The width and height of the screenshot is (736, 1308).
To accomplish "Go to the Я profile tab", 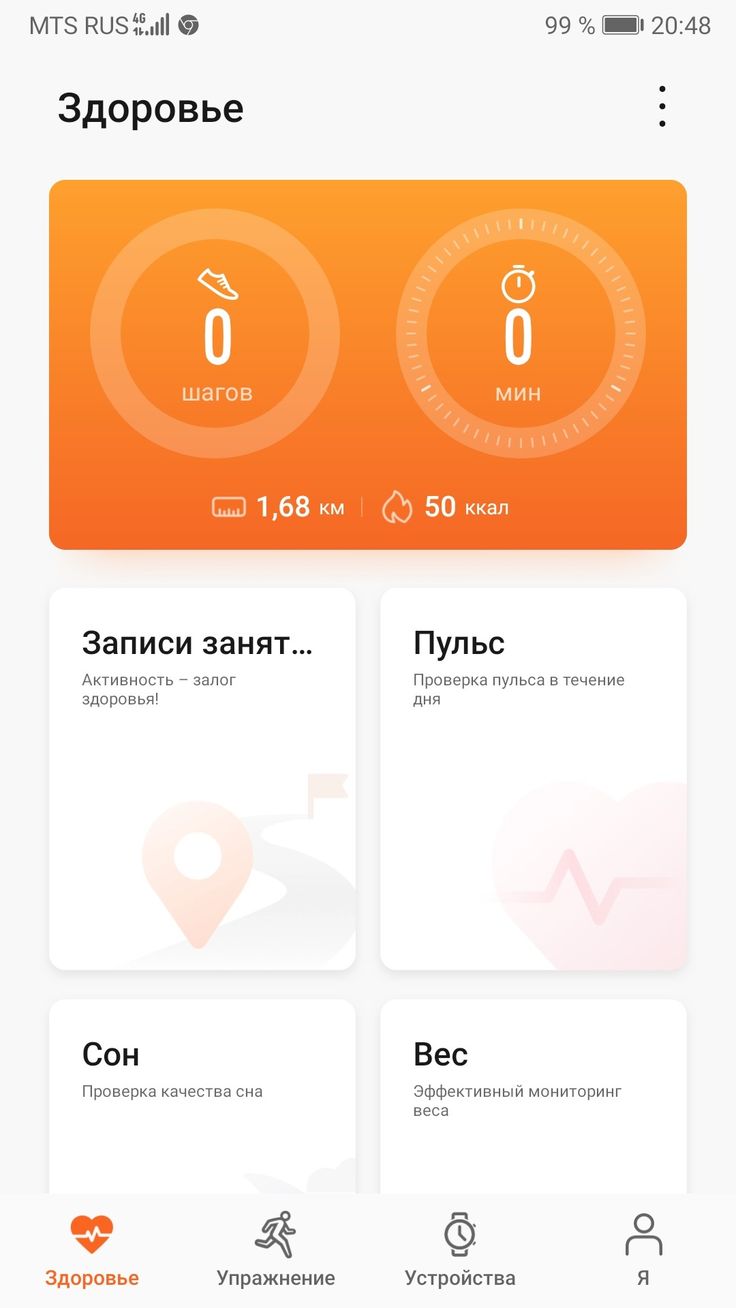I will point(643,1250).
